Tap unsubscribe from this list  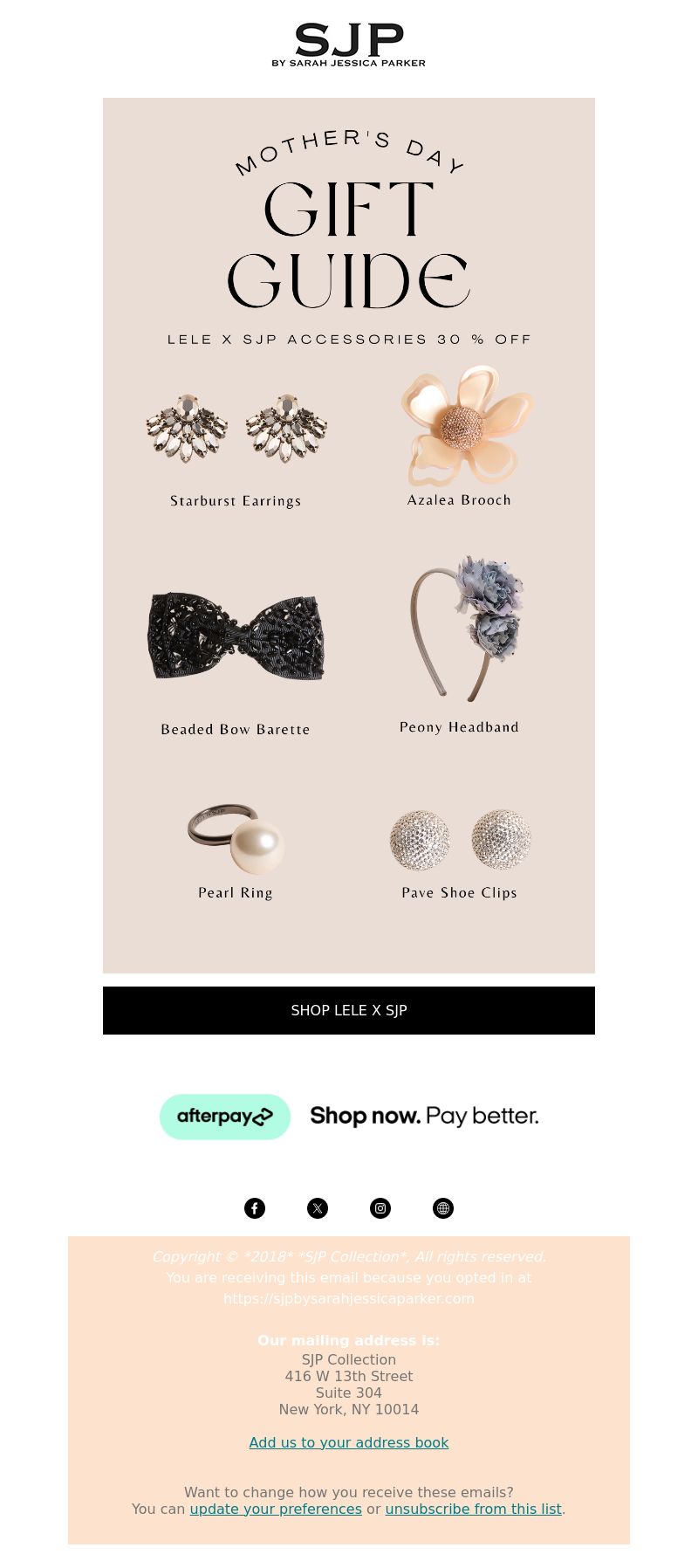coord(473,1509)
